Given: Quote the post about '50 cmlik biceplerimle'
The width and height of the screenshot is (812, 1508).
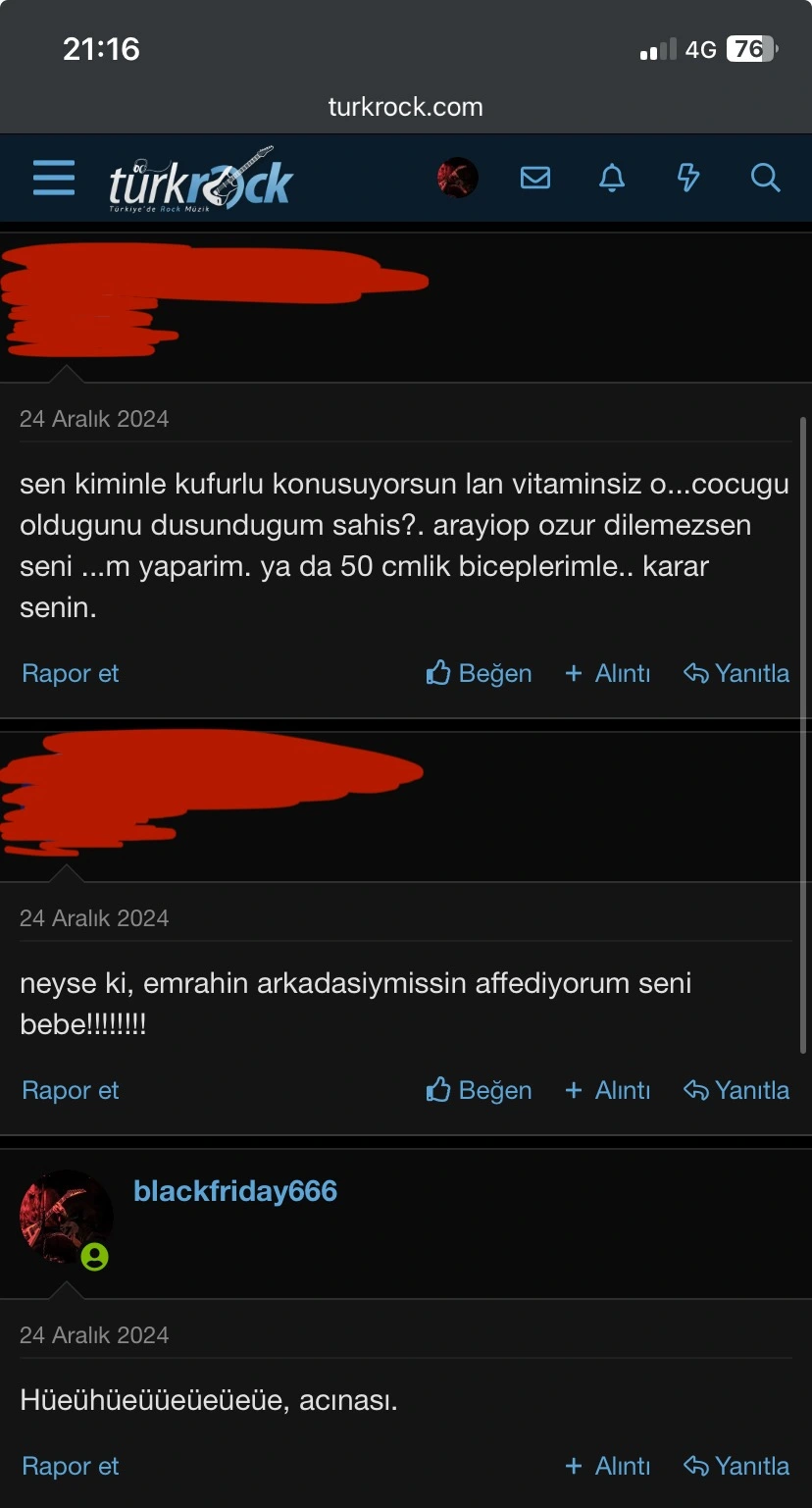Looking at the screenshot, I should (608, 673).
